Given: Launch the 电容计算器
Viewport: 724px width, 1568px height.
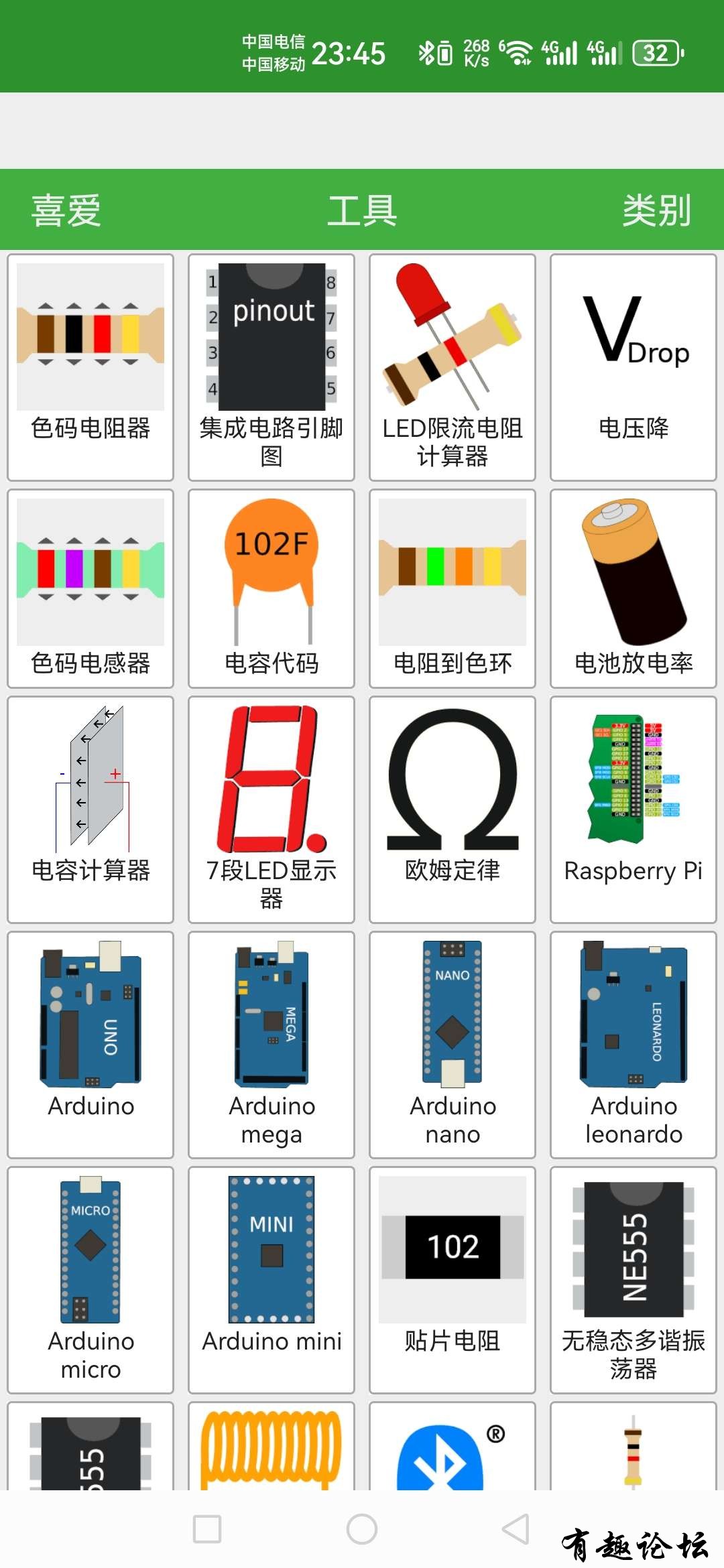Looking at the screenshot, I should (x=90, y=809).
